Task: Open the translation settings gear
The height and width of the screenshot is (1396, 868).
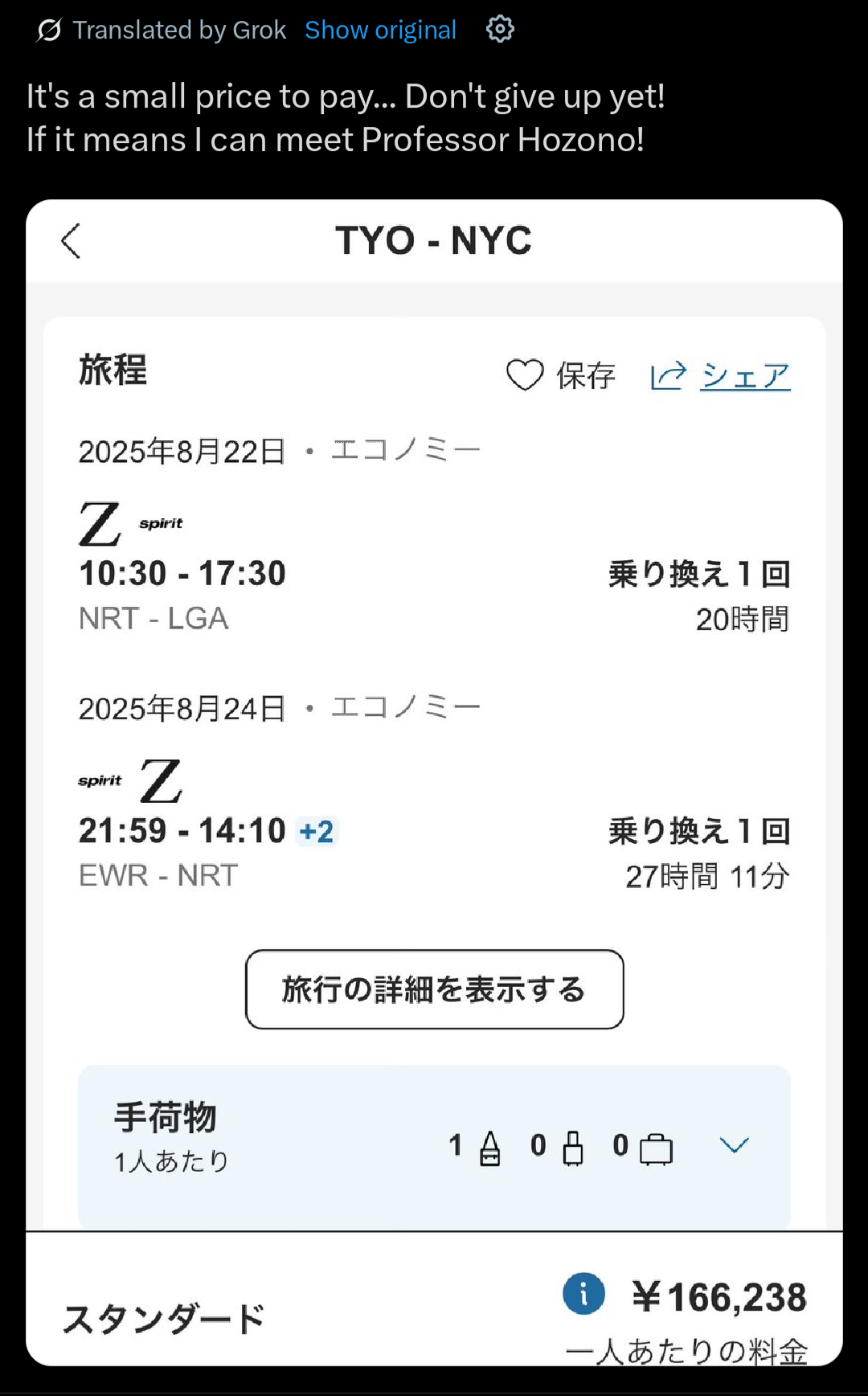Action: [500, 30]
